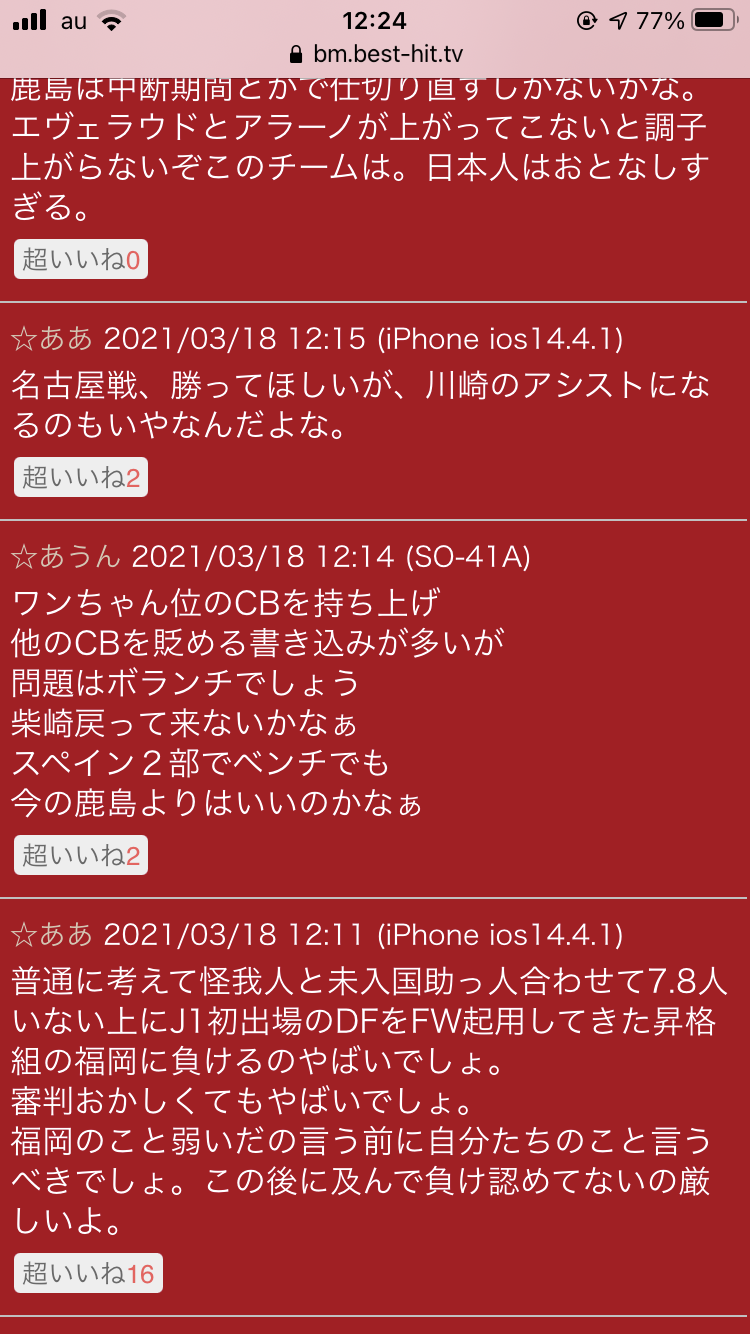Like the 12:11 comment with 超いいね16

[88, 1273]
